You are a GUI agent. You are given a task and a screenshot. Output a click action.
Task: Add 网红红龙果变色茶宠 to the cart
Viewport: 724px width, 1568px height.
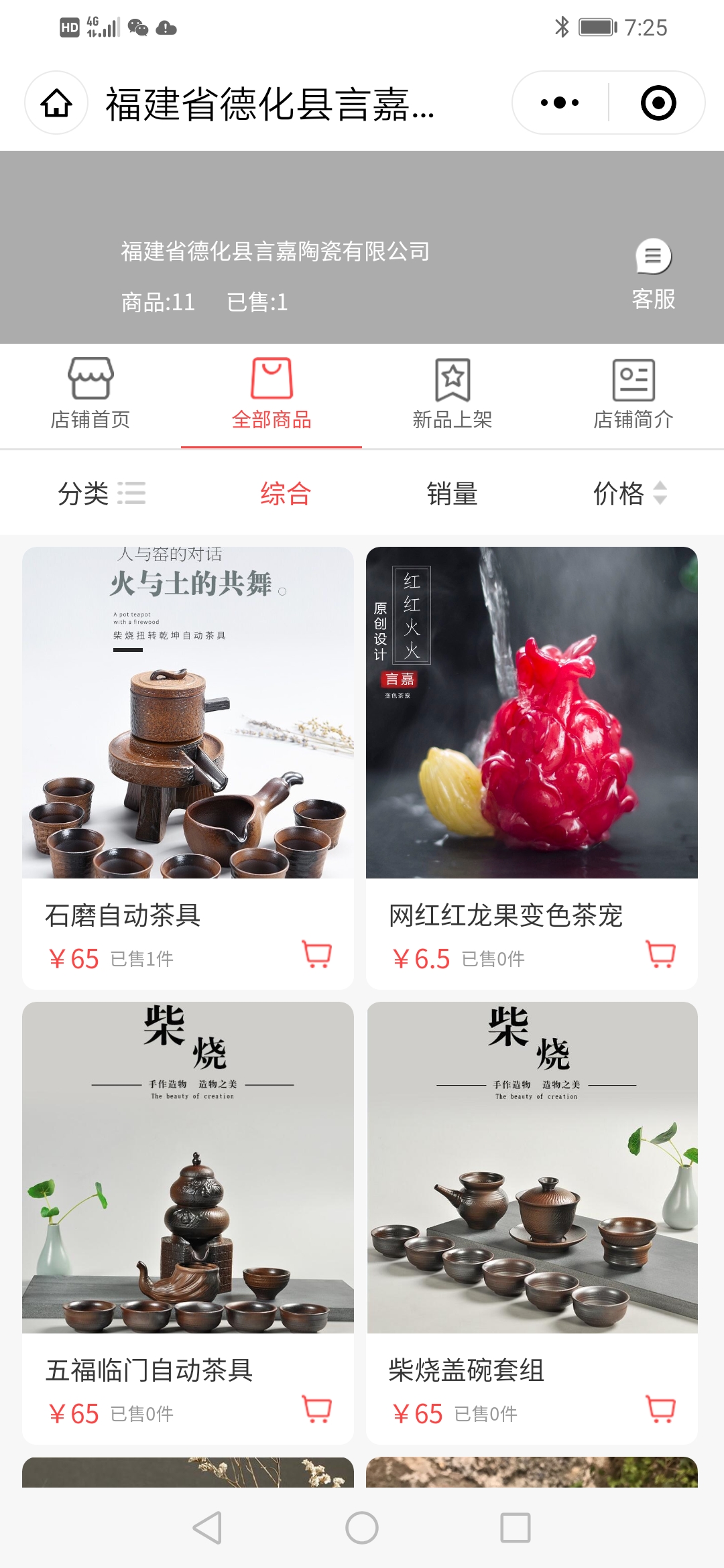(660, 954)
